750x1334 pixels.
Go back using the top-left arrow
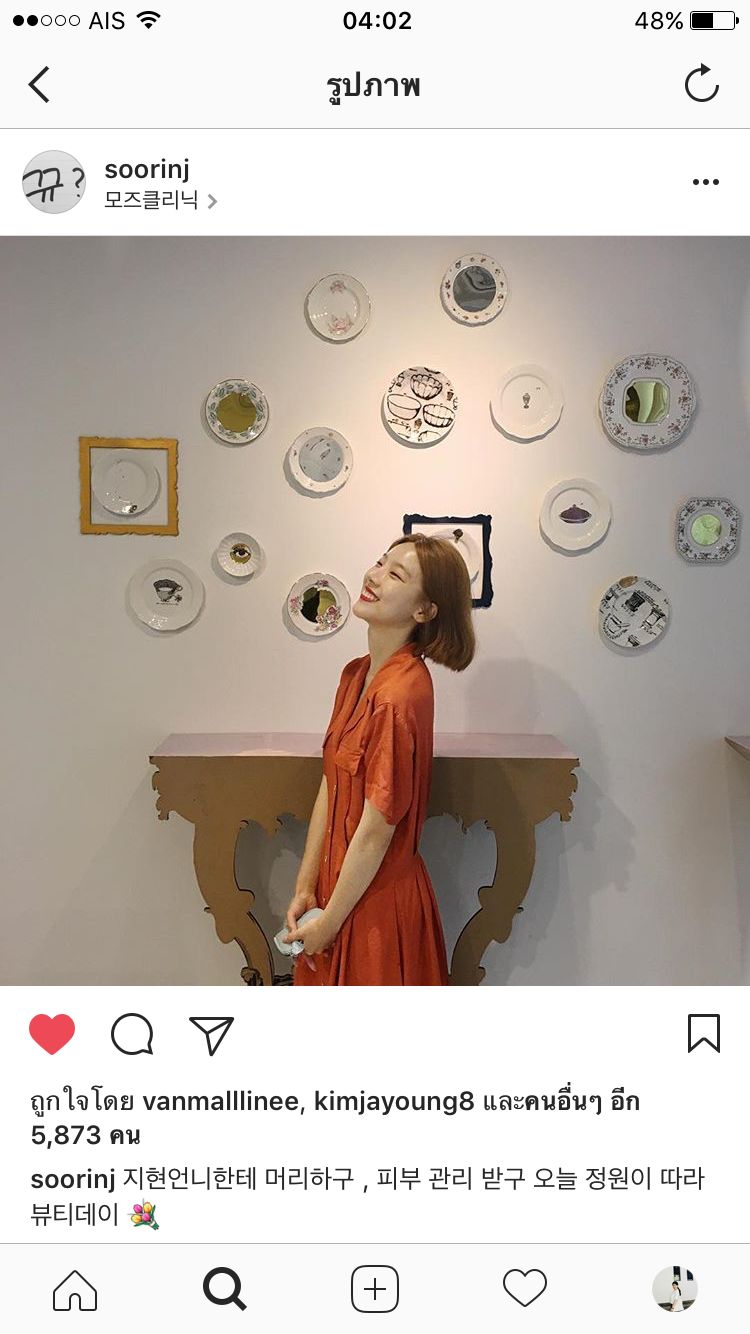(39, 85)
